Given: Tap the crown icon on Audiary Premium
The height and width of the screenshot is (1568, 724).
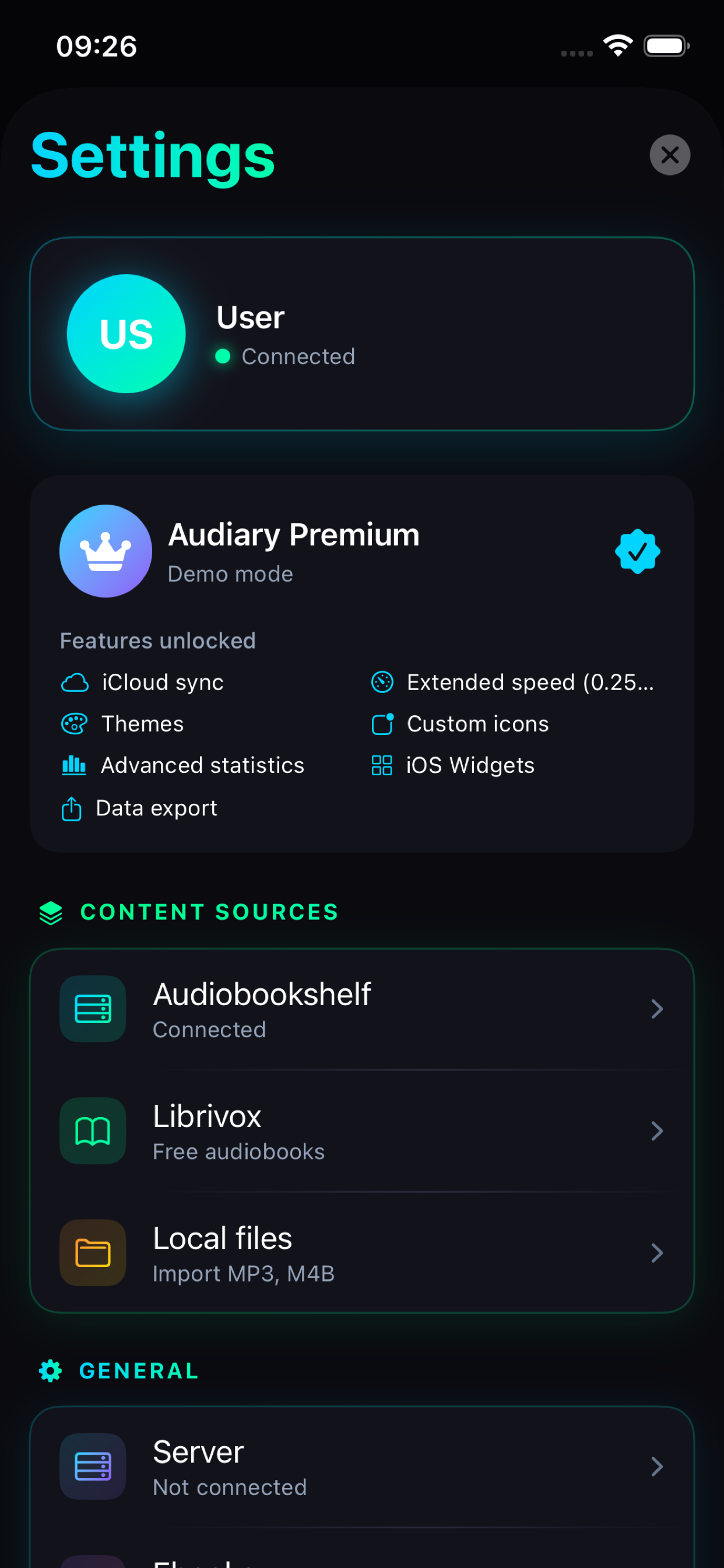Looking at the screenshot, I should (105, 549).
